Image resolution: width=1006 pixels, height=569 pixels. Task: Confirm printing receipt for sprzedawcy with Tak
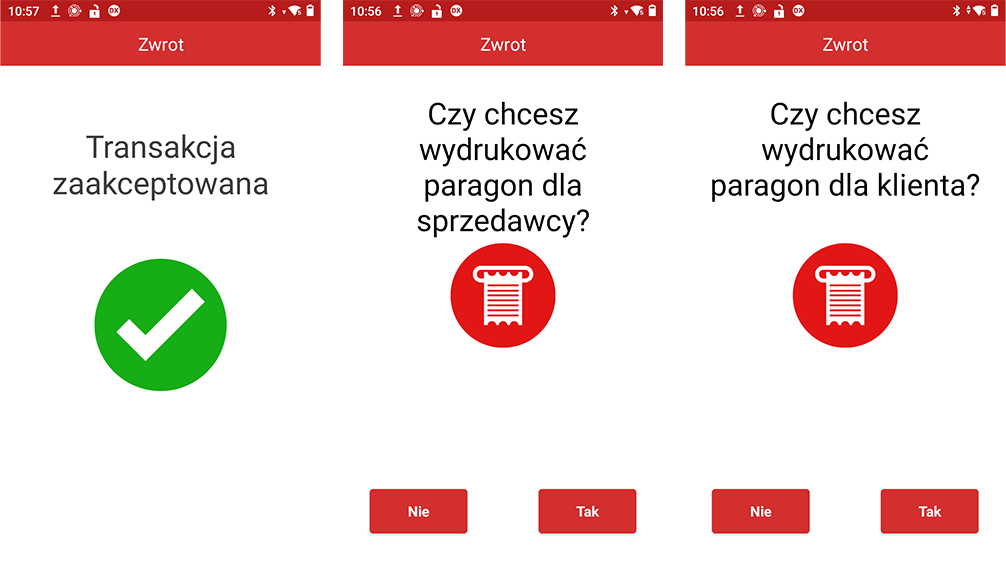click(x=587, y=511)
